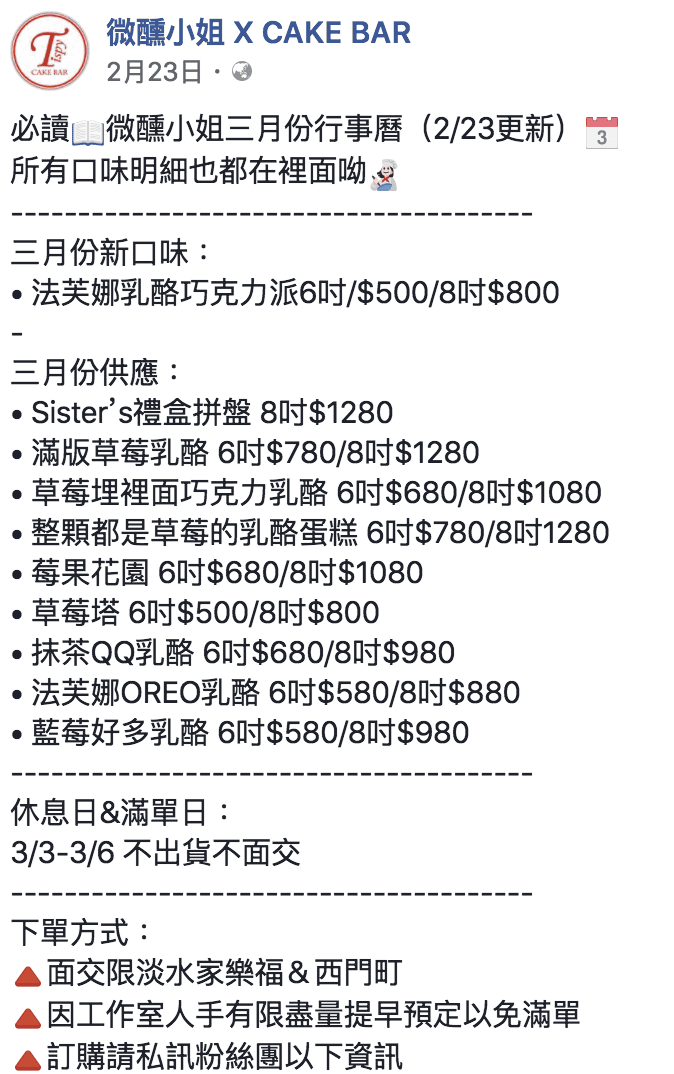Tap the globe audience icon beside the date

242,72
